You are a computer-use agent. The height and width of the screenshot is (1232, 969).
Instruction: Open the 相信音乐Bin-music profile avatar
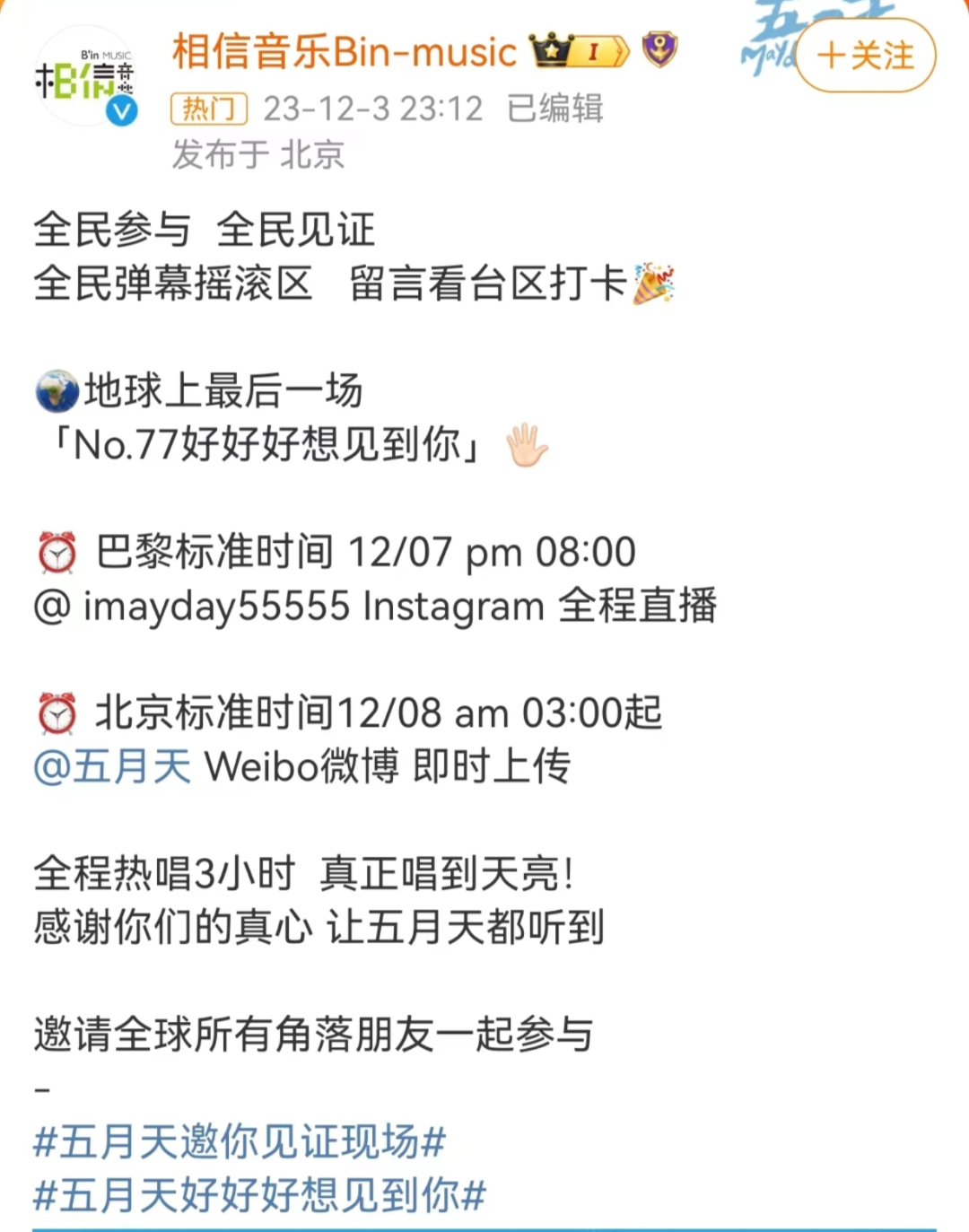point(84,78)
